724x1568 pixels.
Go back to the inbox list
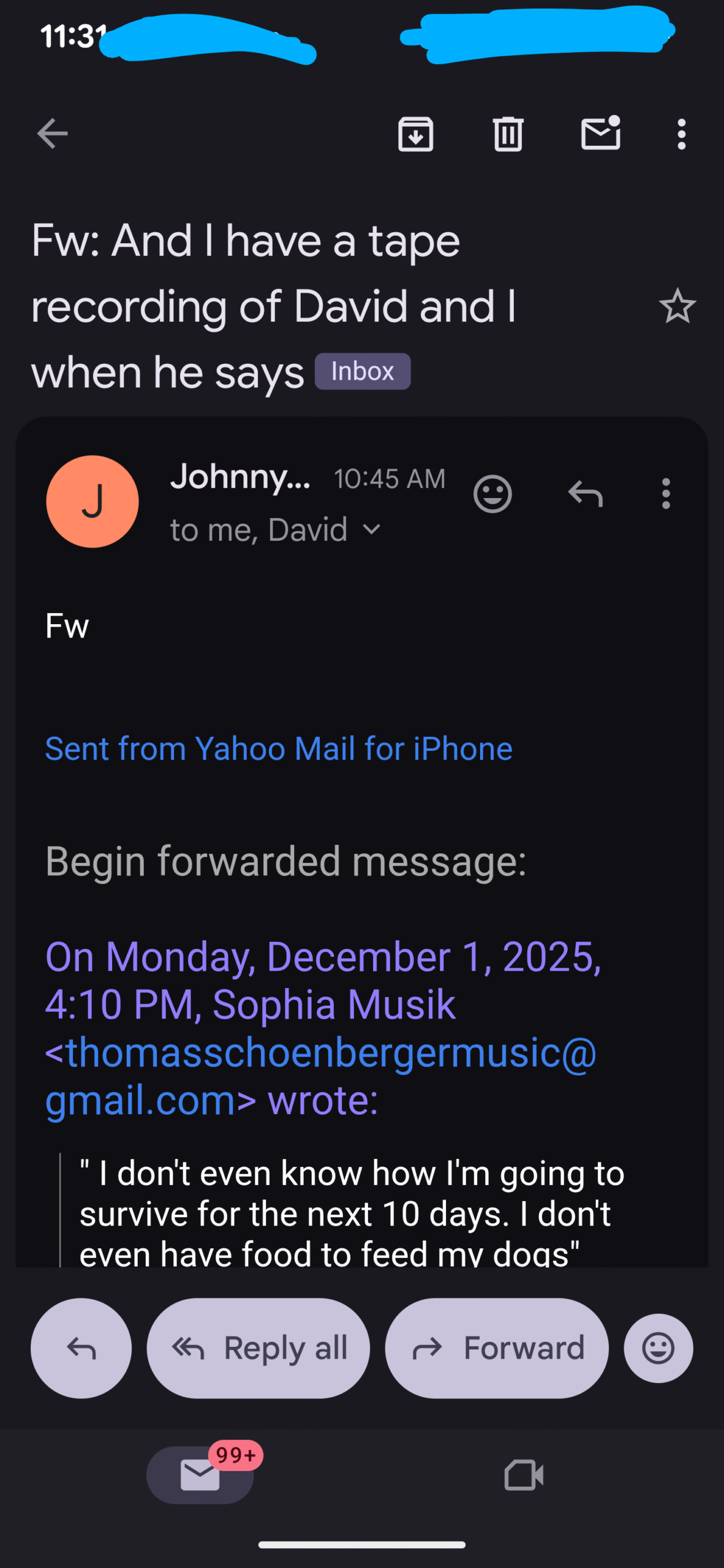coord(52,134)
